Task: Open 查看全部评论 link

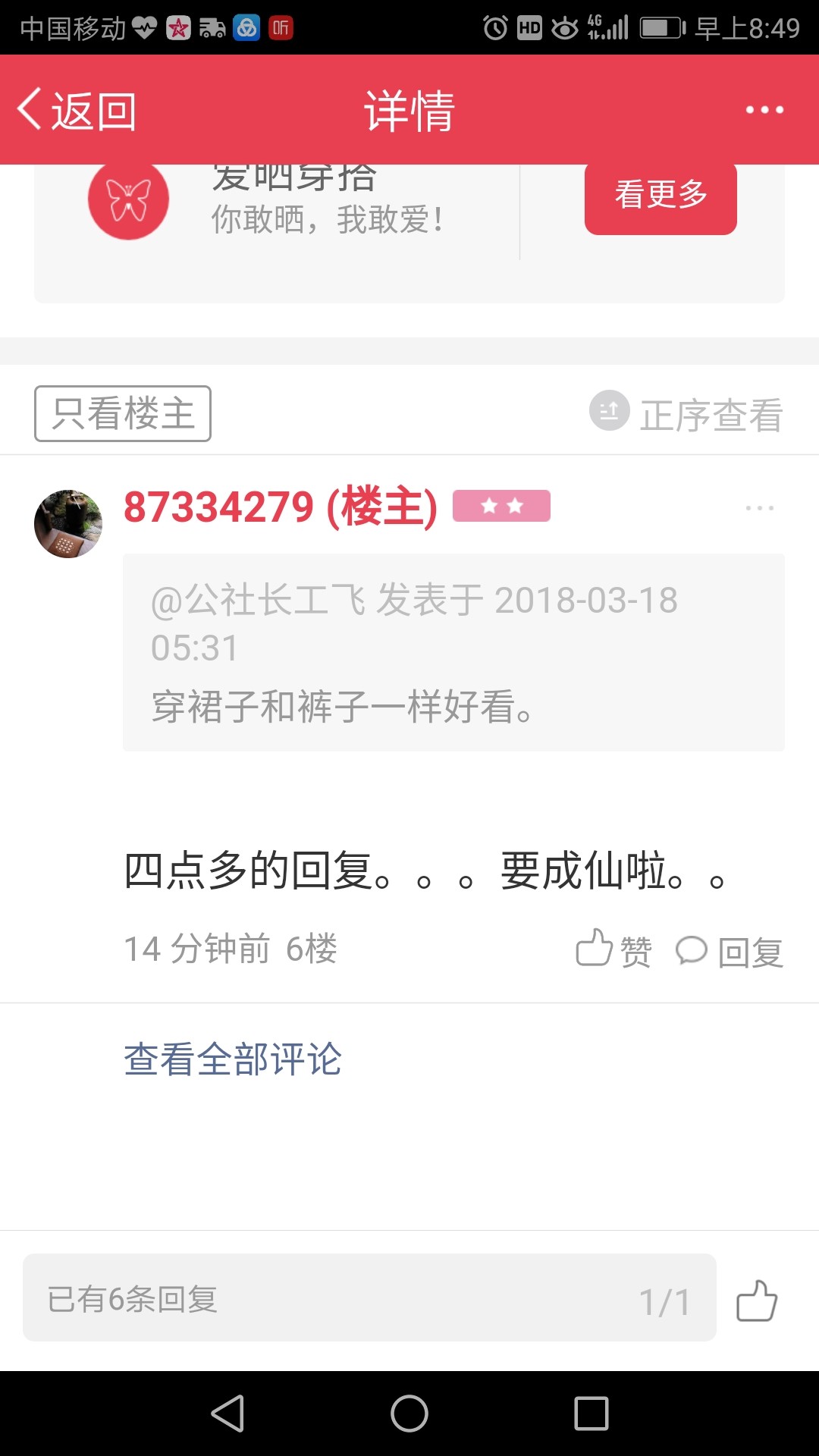Action: [233, 1059]
